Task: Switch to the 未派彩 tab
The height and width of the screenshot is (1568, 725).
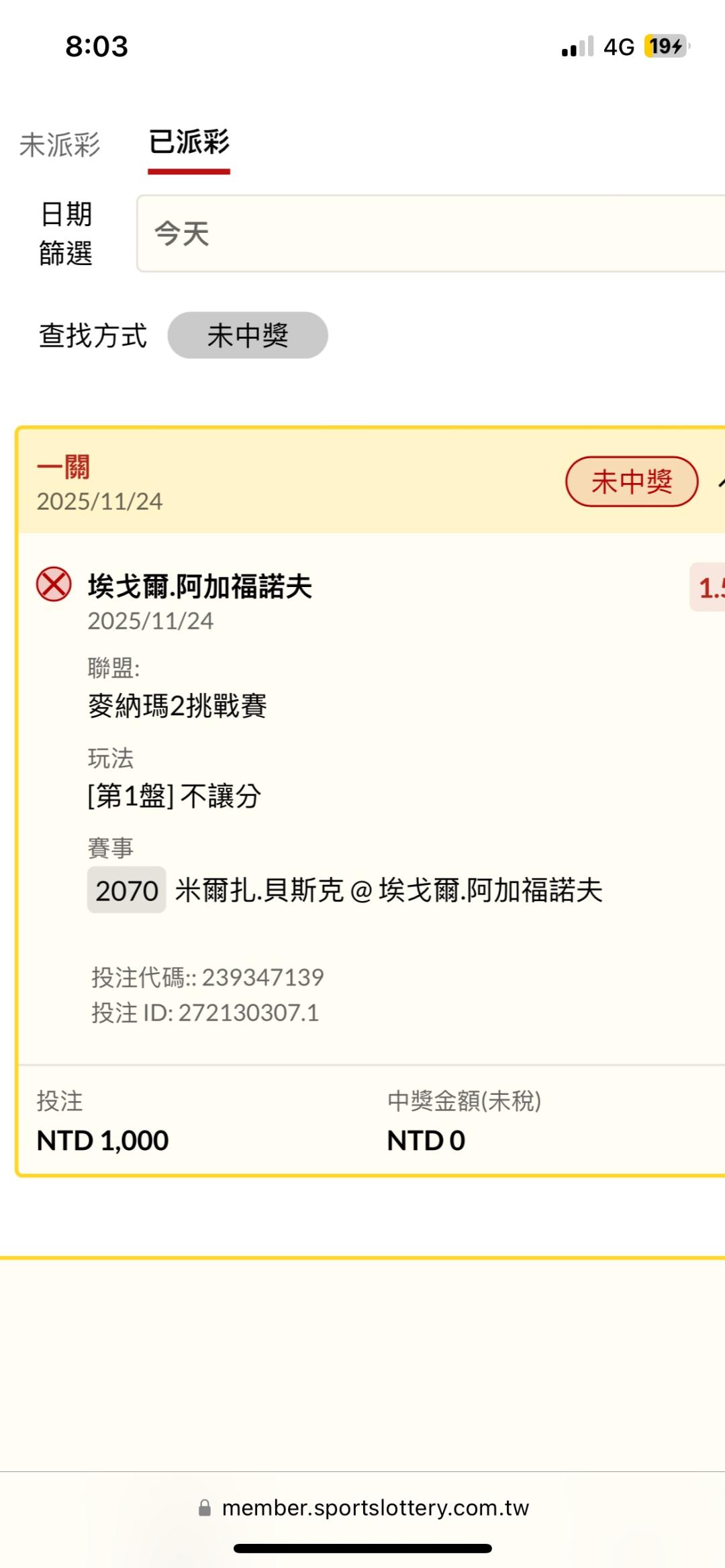Action: (60, 144)
